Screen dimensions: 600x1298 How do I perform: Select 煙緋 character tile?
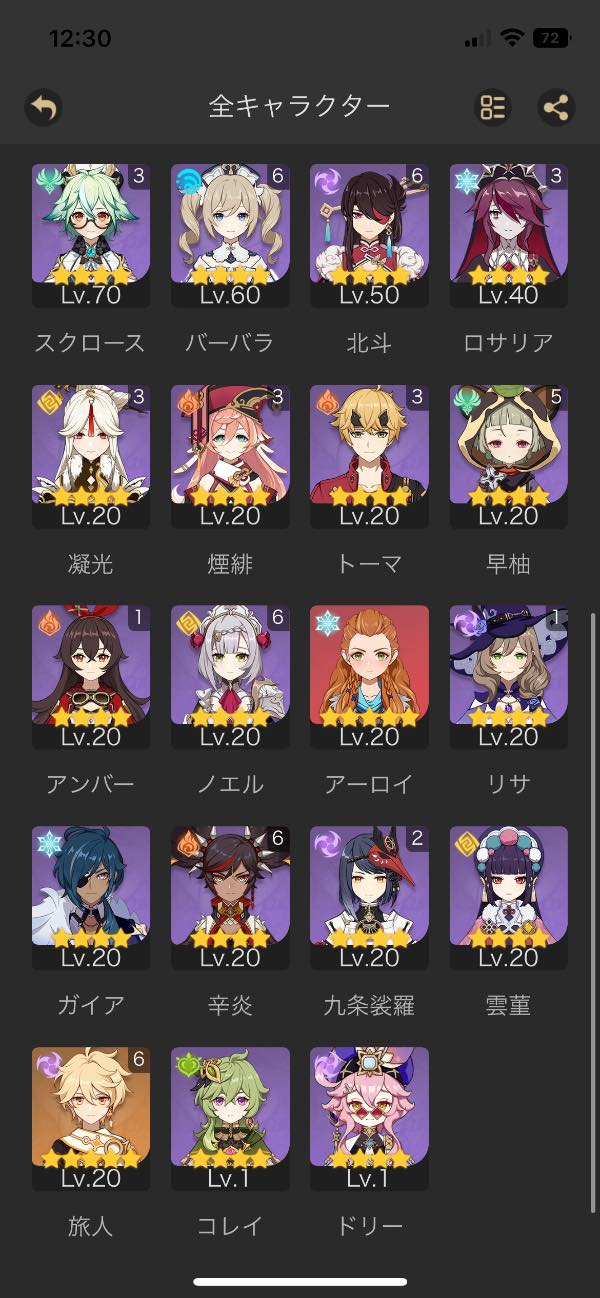[x=230, y=456]
